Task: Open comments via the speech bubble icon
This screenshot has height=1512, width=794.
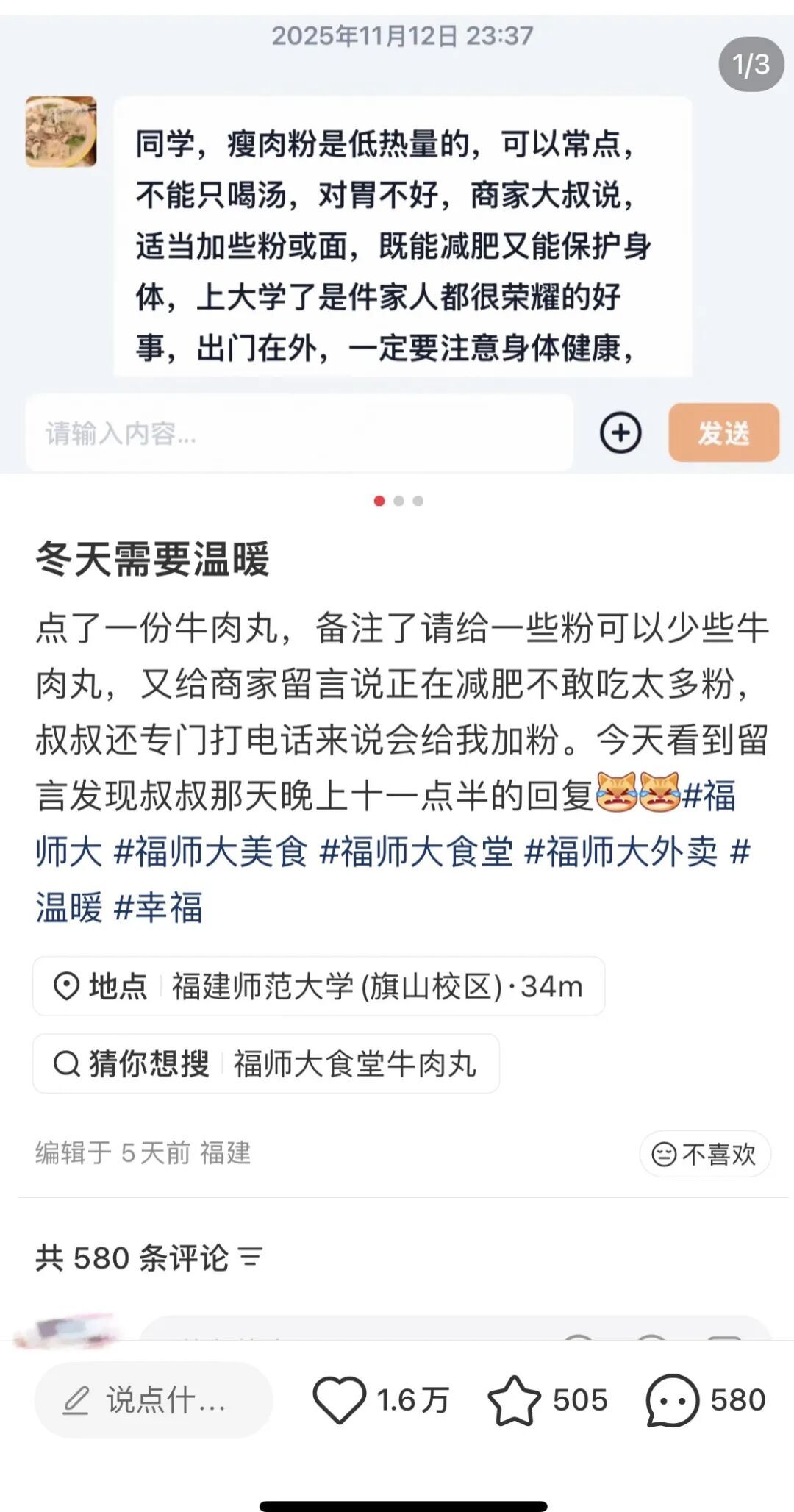Action: pos(672,1399)
